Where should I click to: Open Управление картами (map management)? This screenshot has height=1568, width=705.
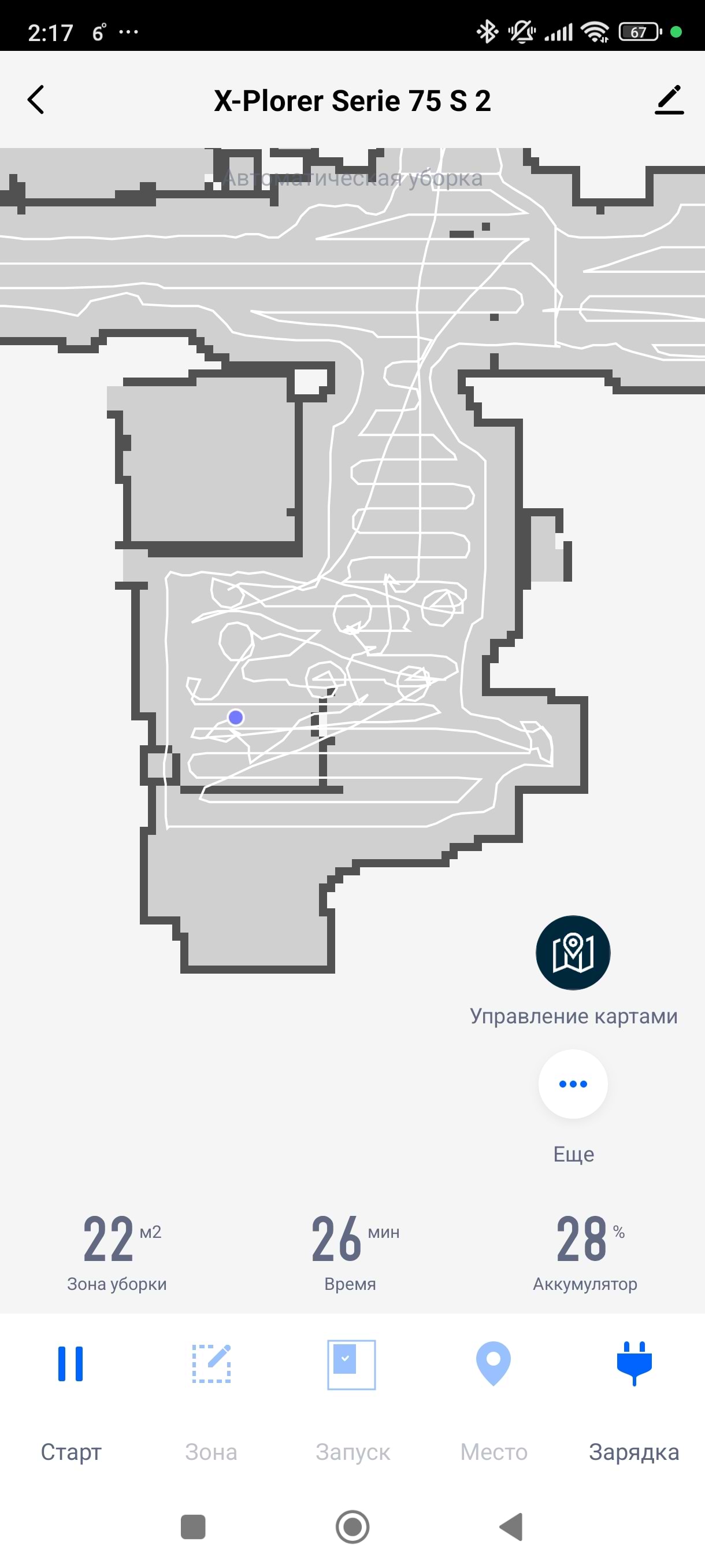tap(573, 953)
